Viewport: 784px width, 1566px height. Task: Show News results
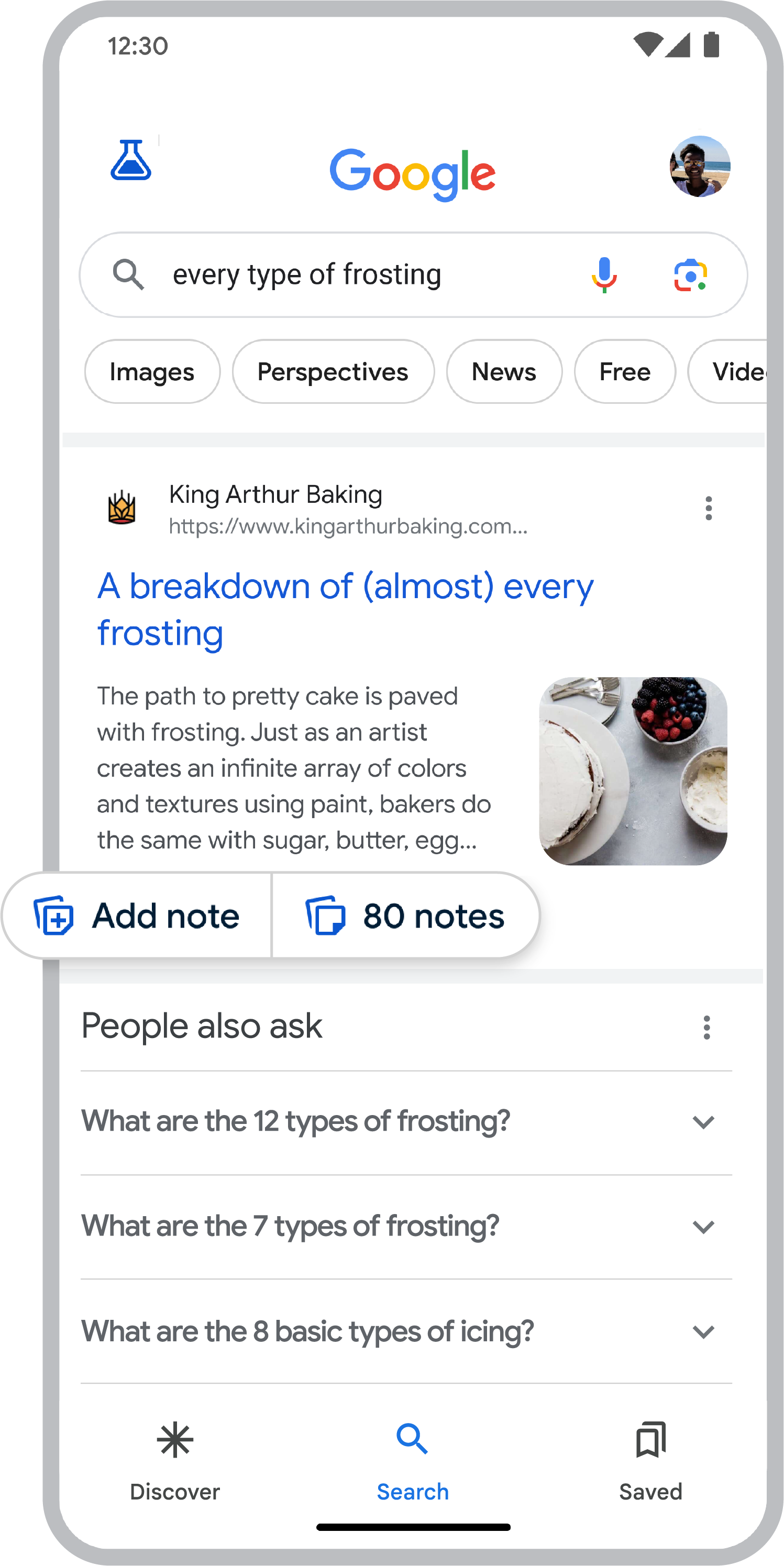click(504, 372)
